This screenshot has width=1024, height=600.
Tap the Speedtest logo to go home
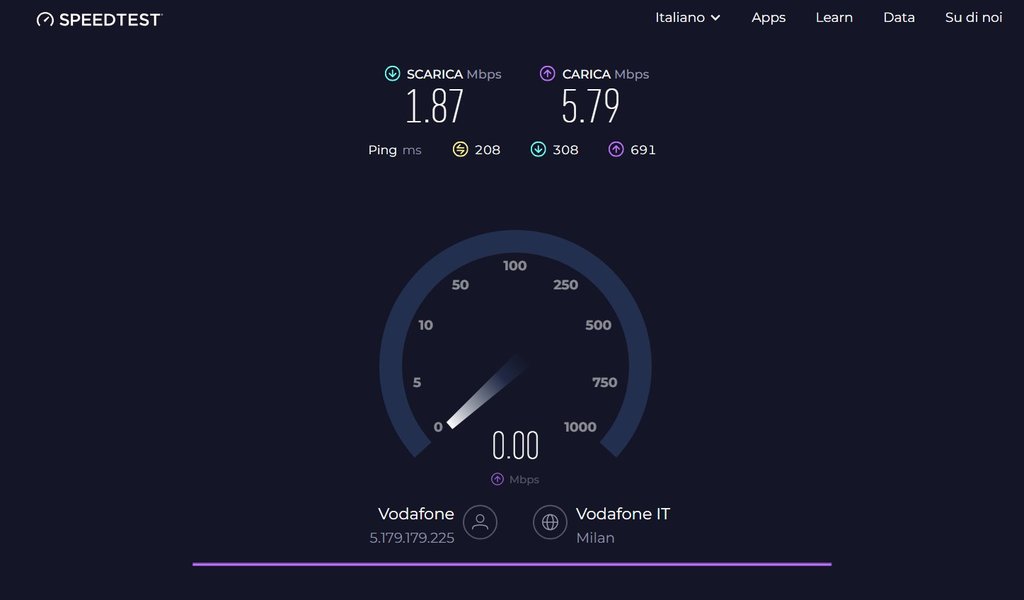[x=99, y=19]
